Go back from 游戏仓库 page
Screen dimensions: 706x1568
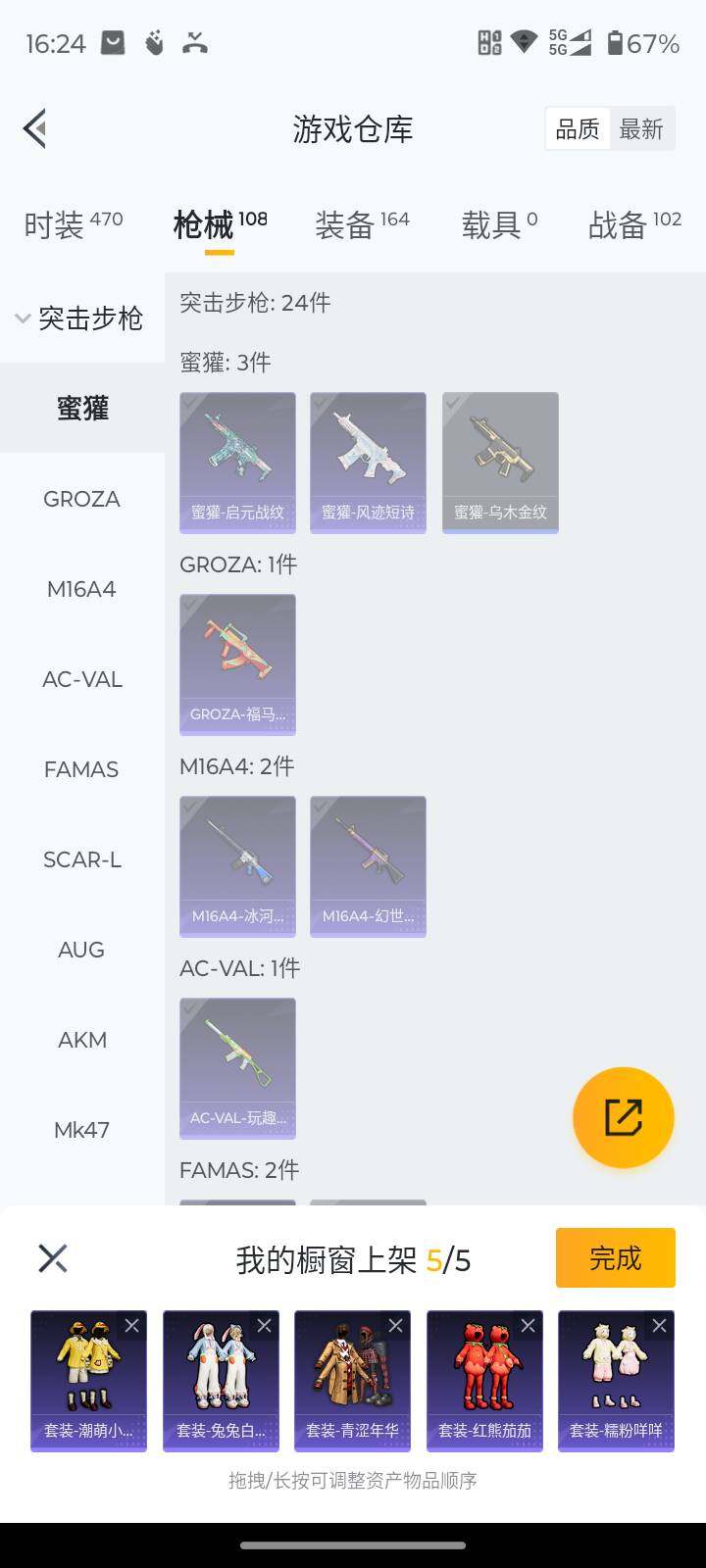[x=35, y=128]
